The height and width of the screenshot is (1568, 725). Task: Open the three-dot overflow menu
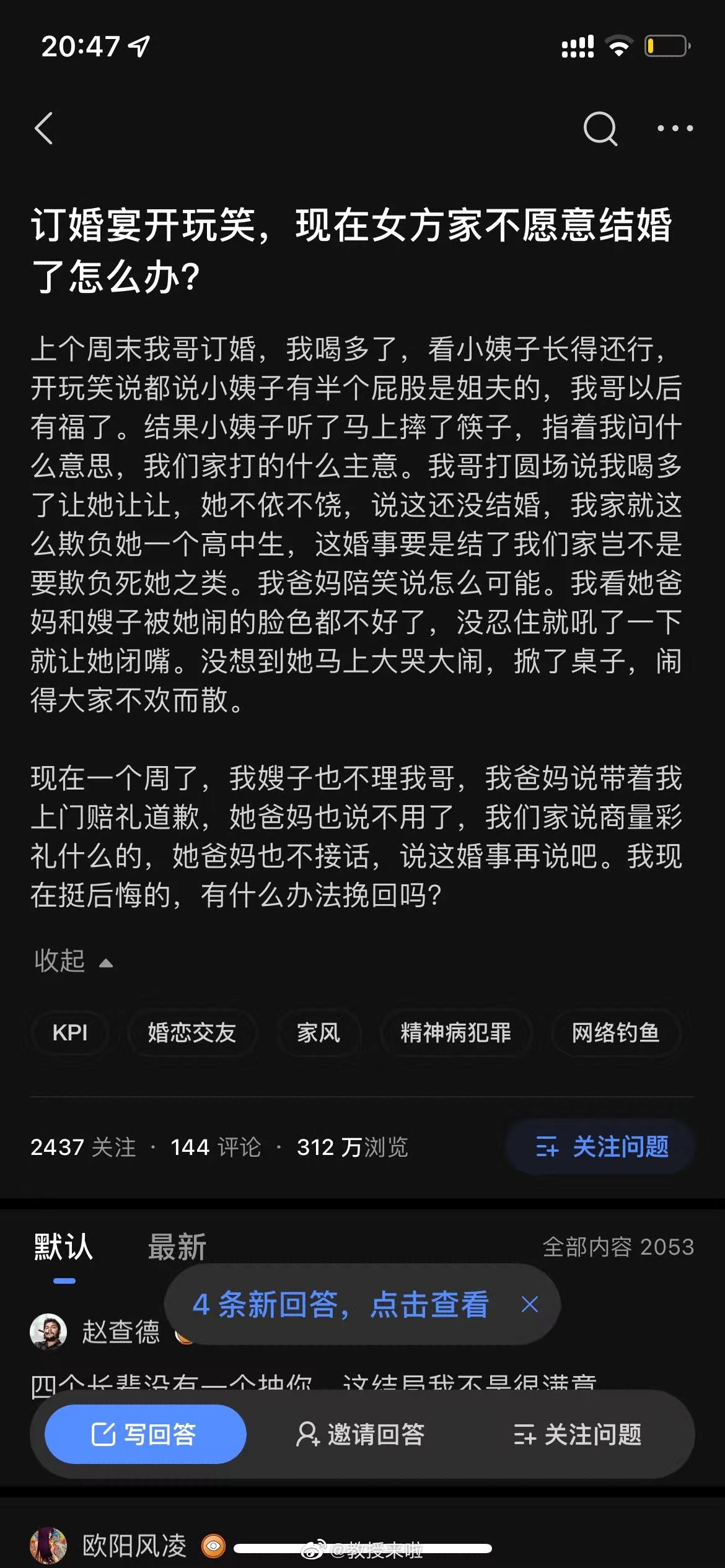tap(675, 128)
